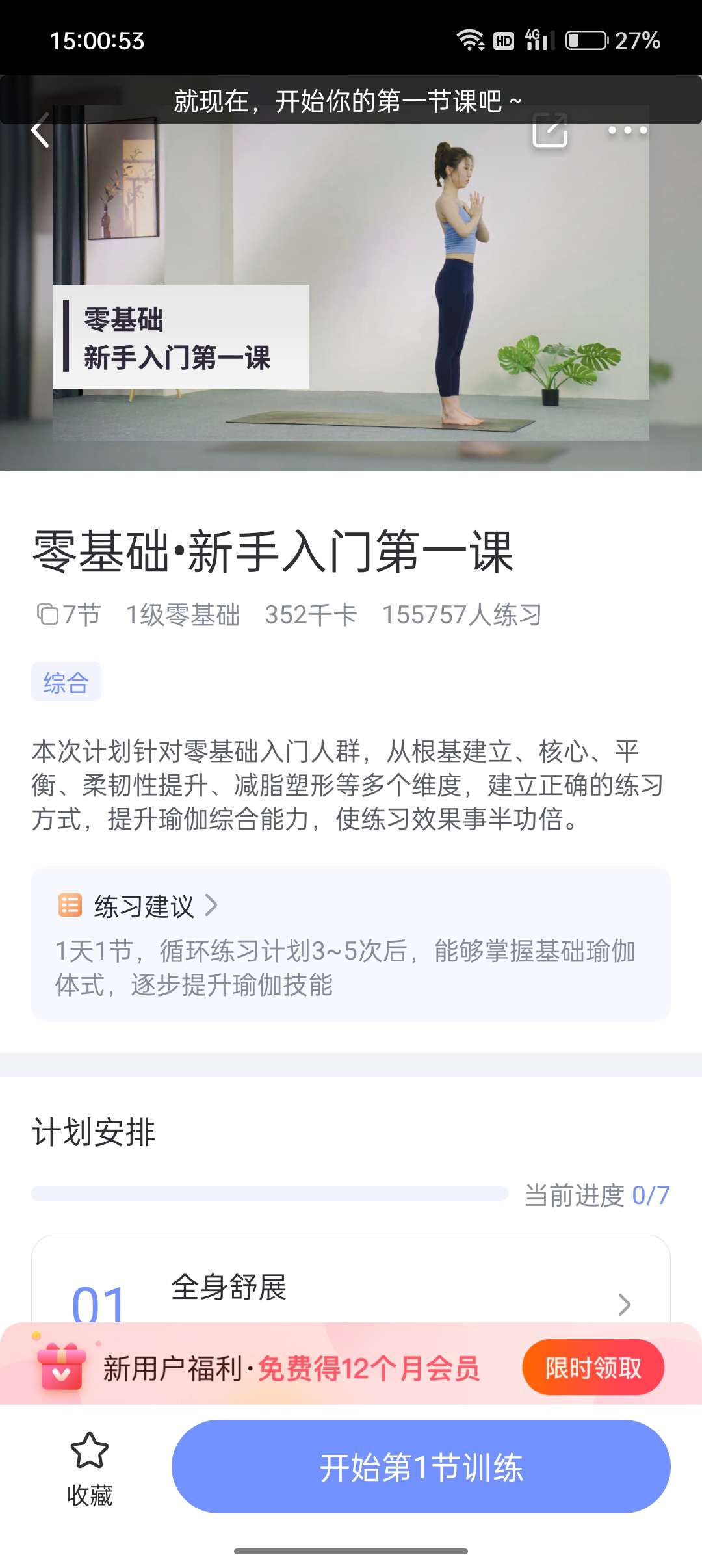Start training with 开始第1节训练

click(x=421, y=1467)
